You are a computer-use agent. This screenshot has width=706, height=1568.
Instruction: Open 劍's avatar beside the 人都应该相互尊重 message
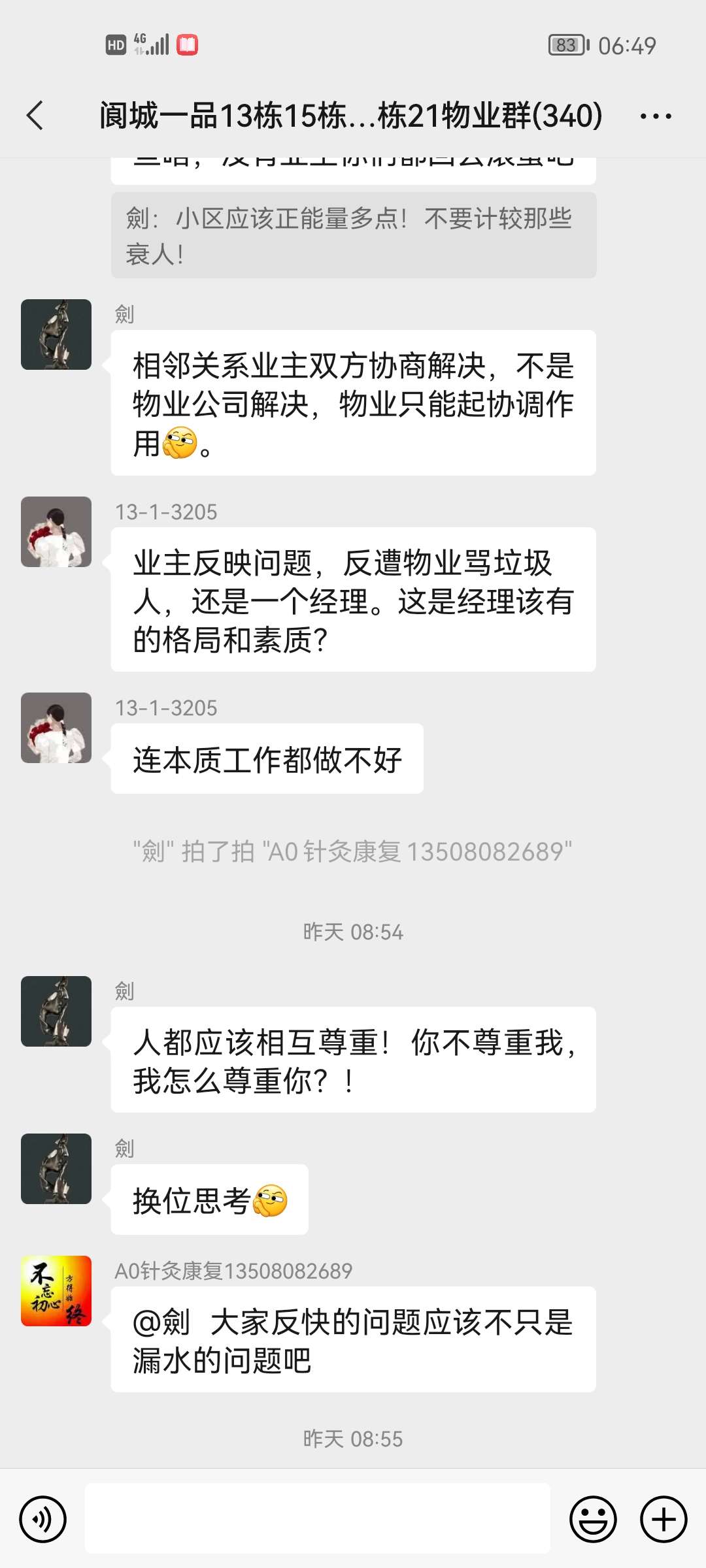pyautogui.click(x=56, y=1011)
